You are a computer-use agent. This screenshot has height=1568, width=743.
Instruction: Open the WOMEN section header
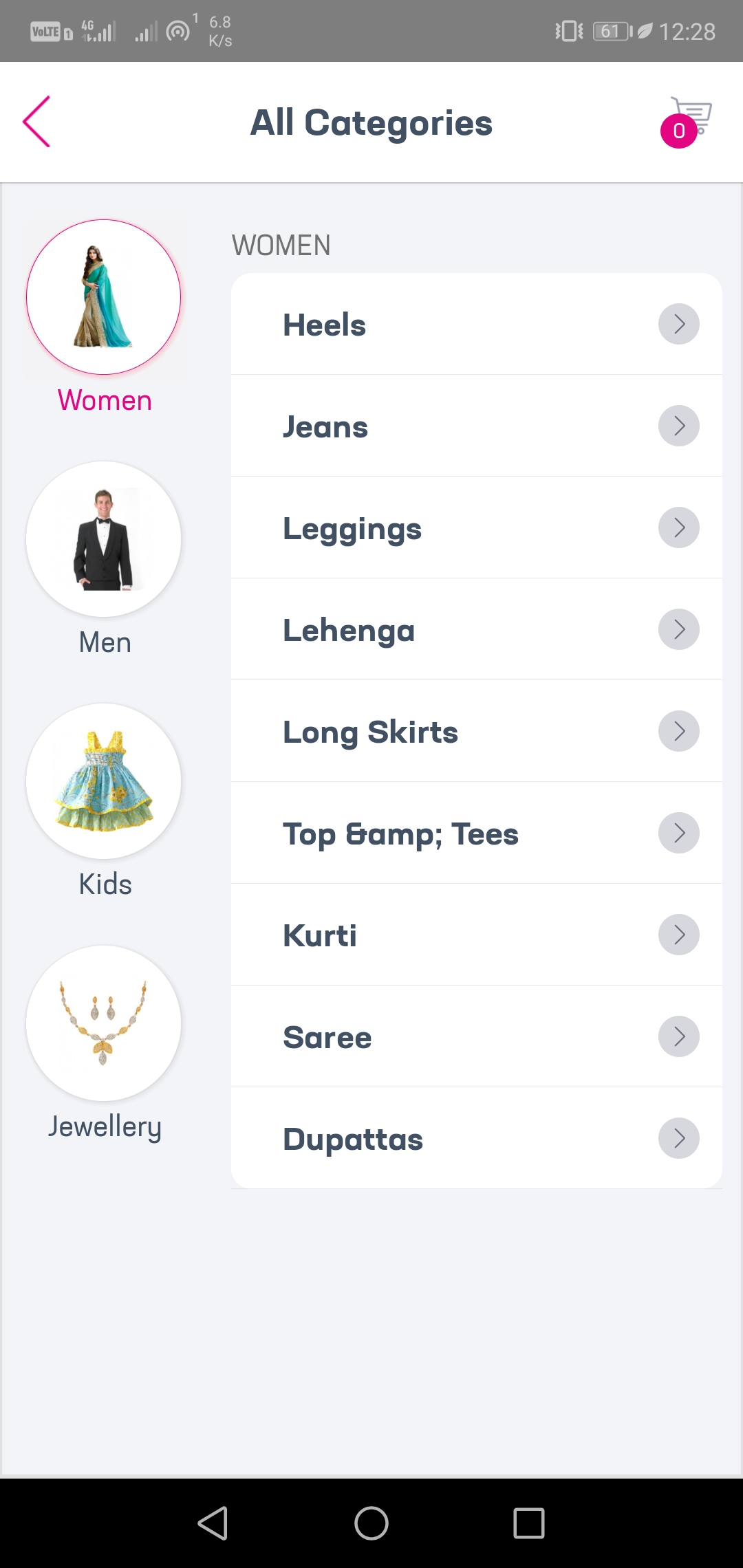pyautogui.click(x=281, y=245)
